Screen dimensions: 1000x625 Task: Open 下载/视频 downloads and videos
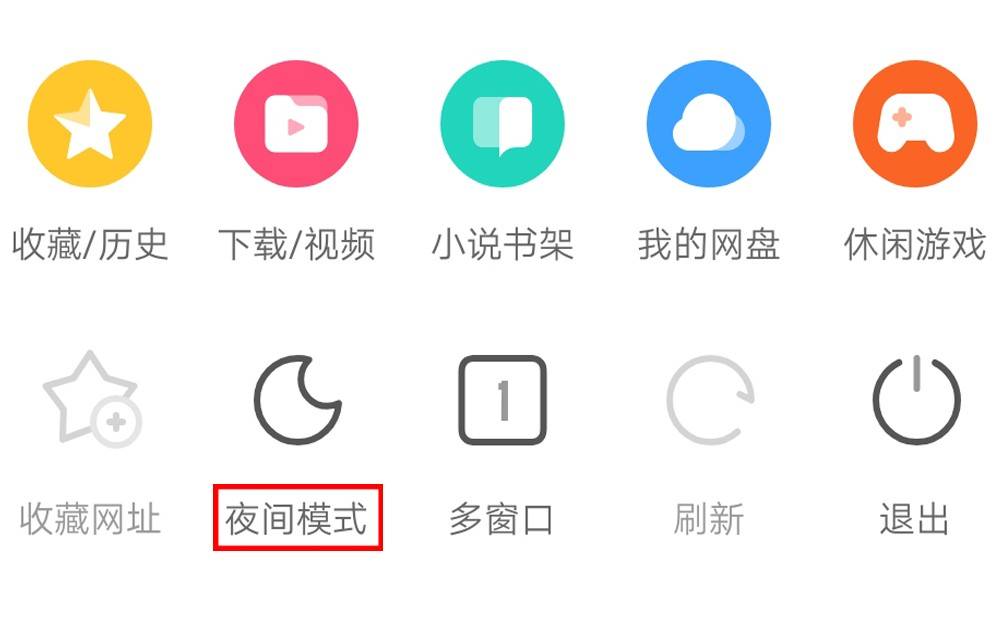[x=296, y=125]
